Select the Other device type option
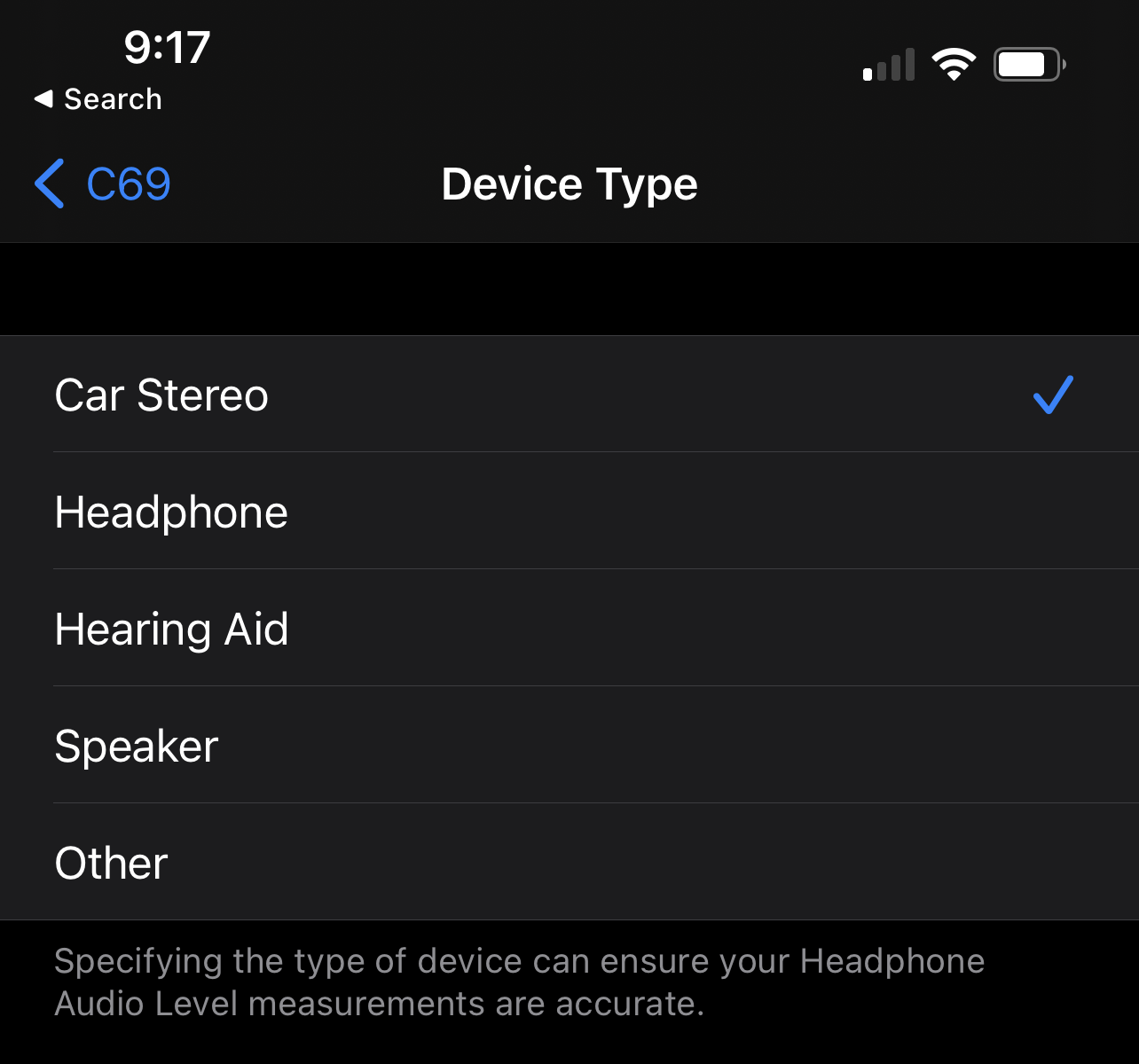Viewport: 1139px width, 1064px height. point(569,863)
